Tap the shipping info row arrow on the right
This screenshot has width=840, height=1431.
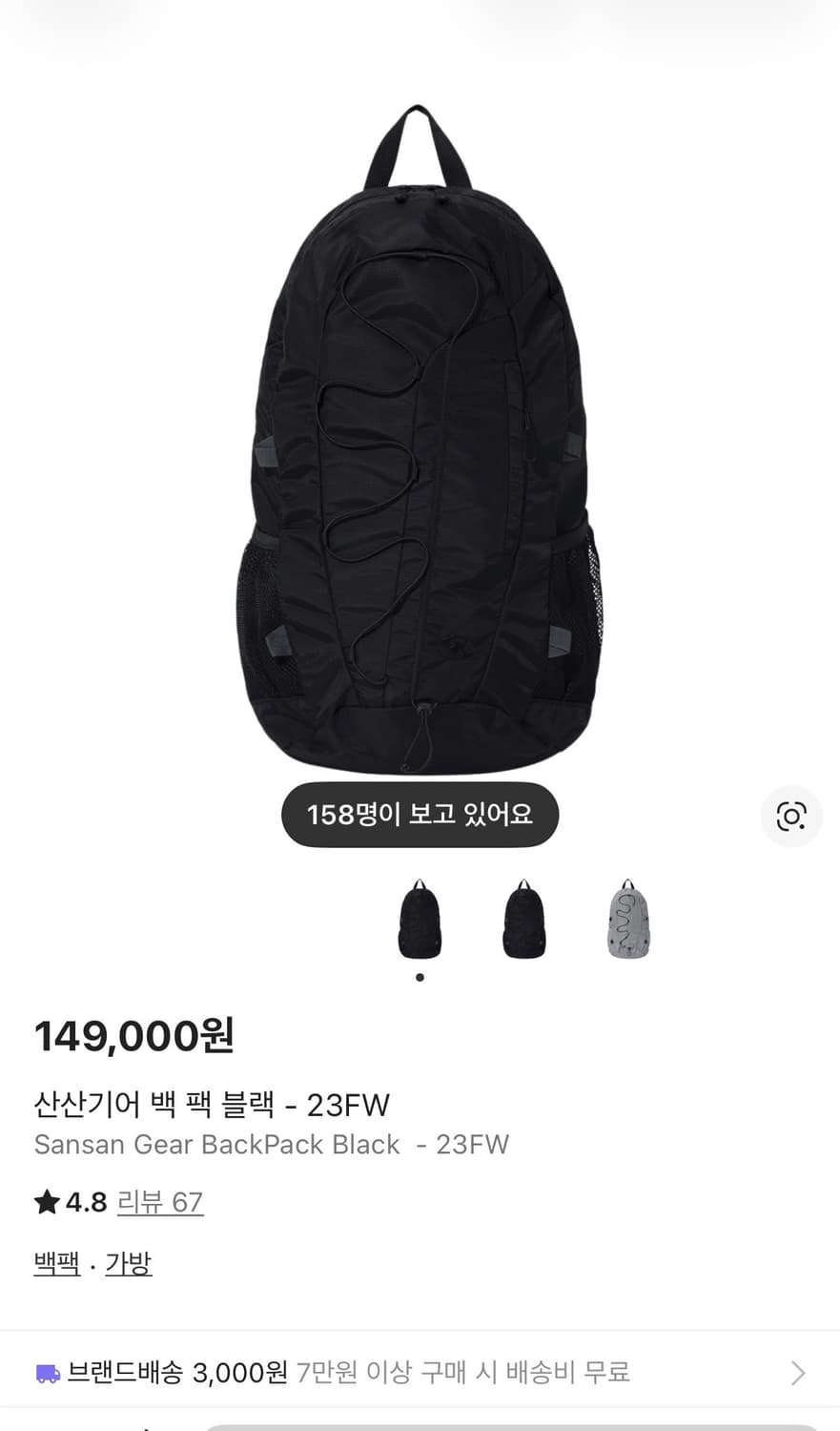798,1373
